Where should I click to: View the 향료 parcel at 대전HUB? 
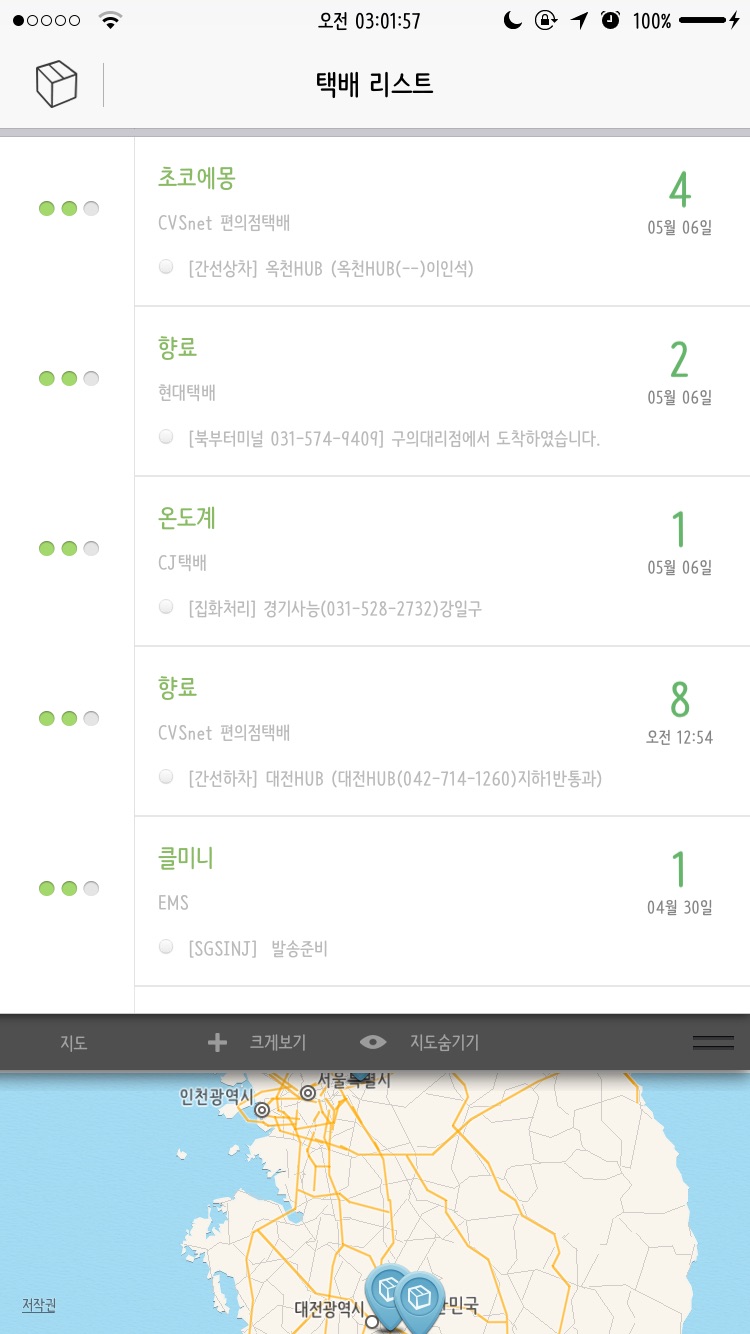click(440, 732)
